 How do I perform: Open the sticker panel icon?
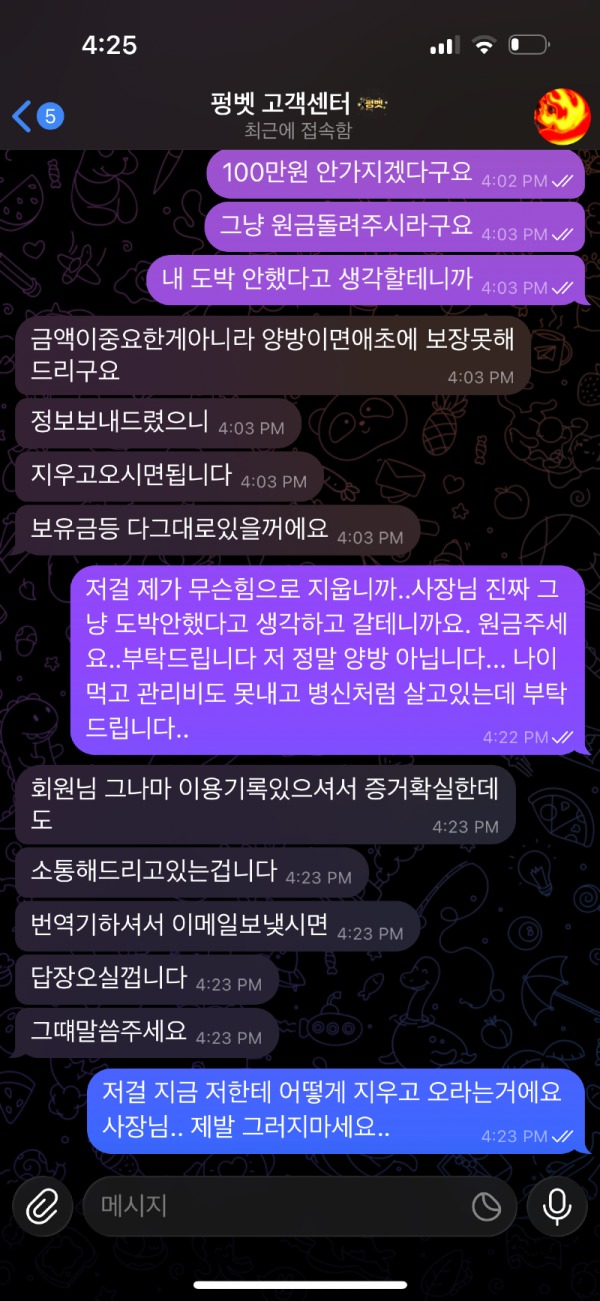486,1207
